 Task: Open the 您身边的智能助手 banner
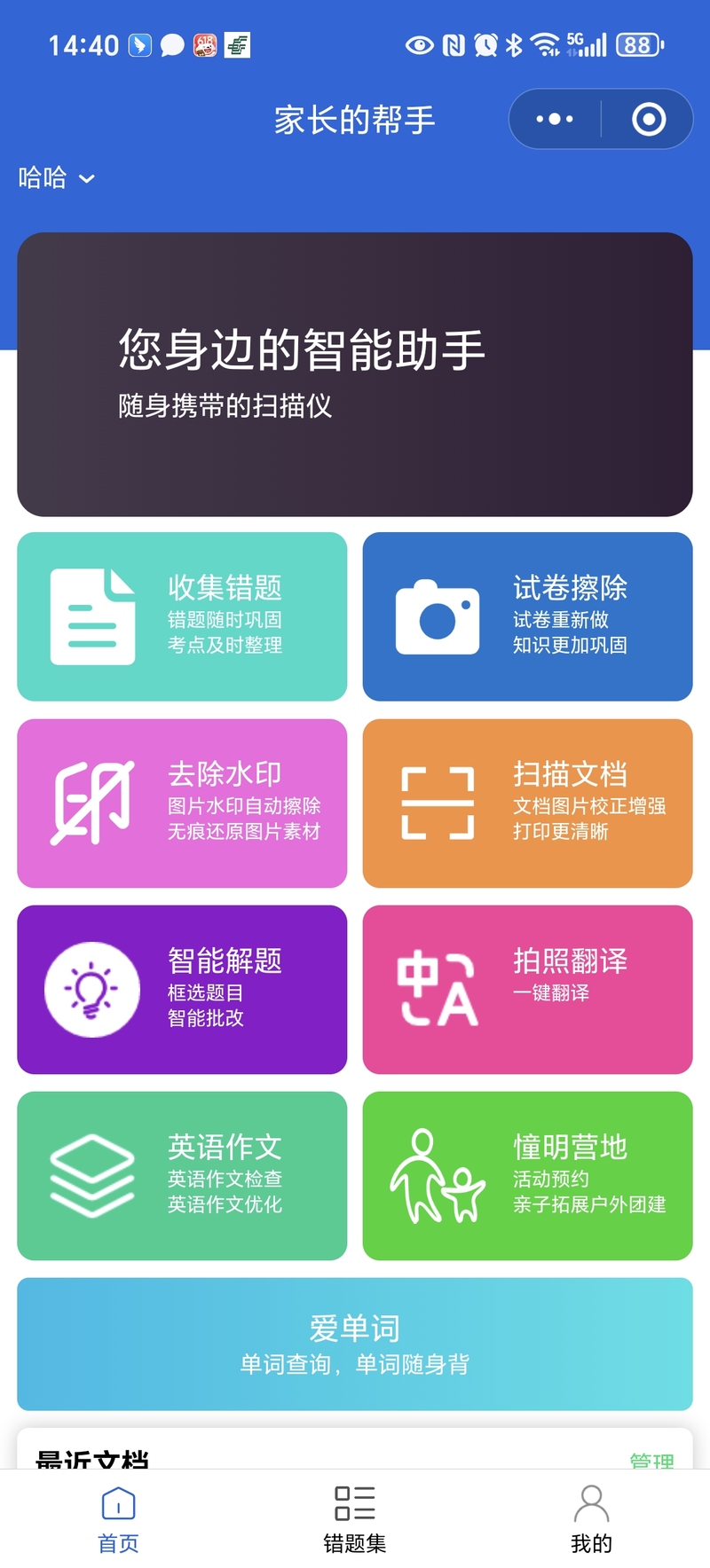[x=355, y=374]
